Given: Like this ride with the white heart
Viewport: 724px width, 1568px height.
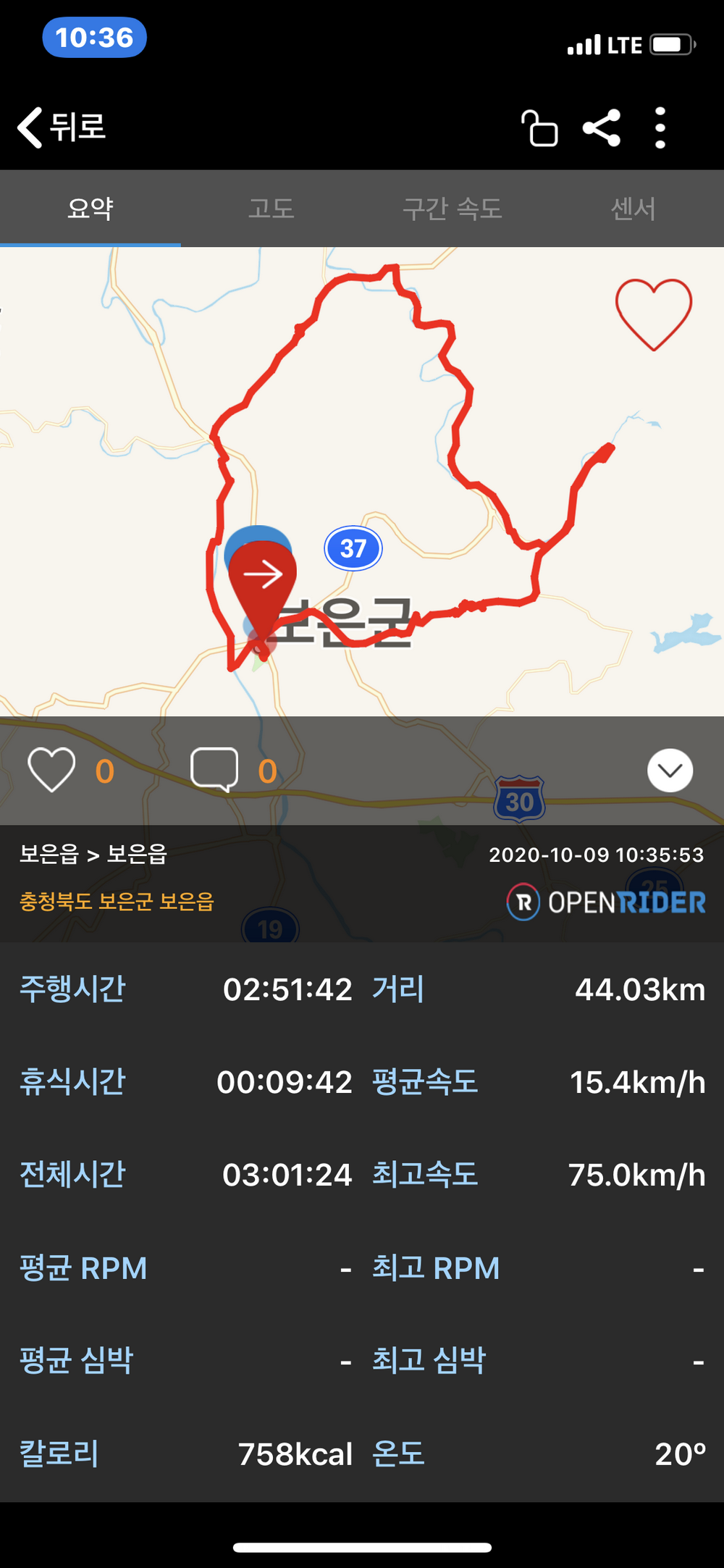Looking at the screenshot, I should coord(51,770).
